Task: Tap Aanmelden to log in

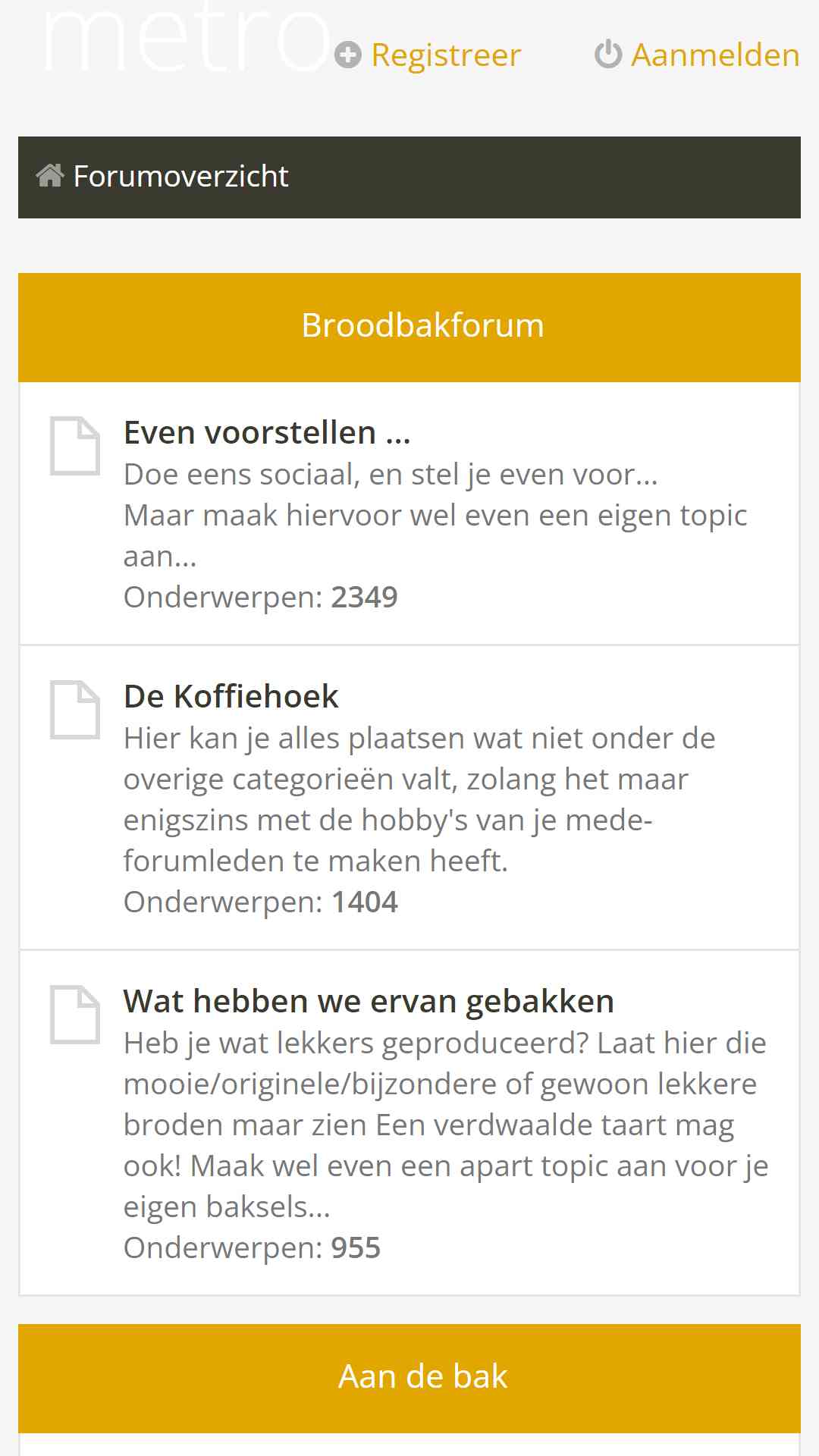Action: (697, 55)
